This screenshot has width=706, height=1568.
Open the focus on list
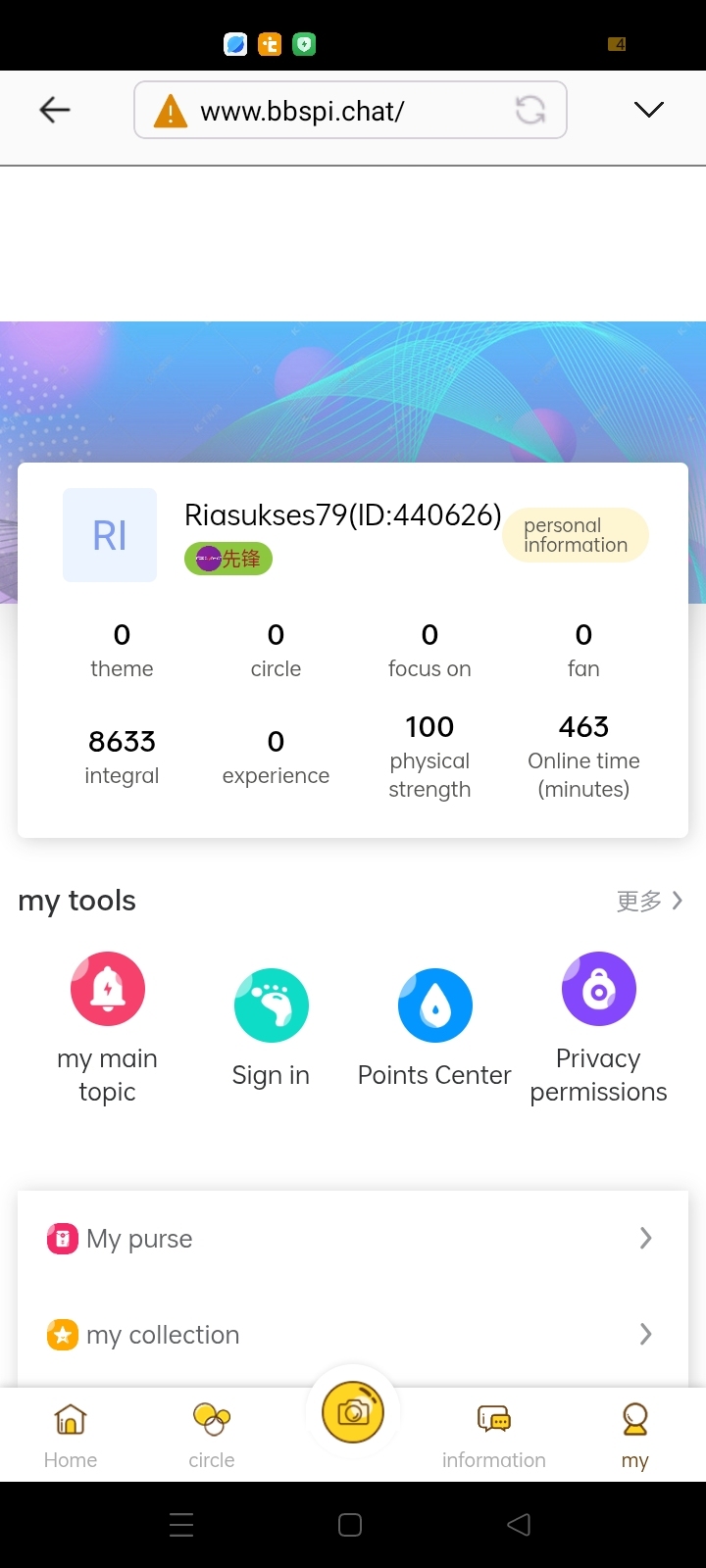tap(429, 651)
